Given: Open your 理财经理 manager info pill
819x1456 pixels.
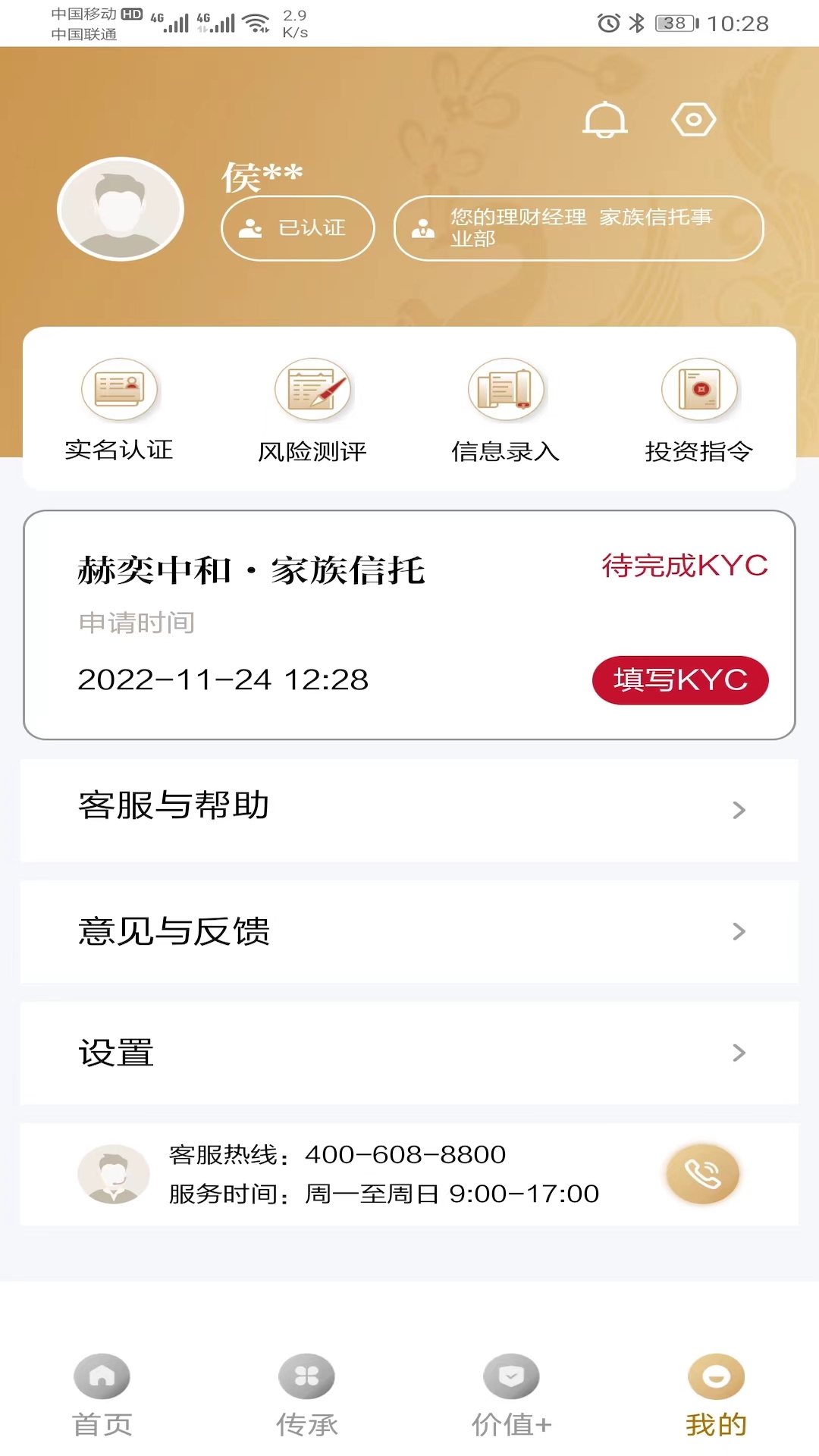Looking at the screenshot, I should point(577,227).
